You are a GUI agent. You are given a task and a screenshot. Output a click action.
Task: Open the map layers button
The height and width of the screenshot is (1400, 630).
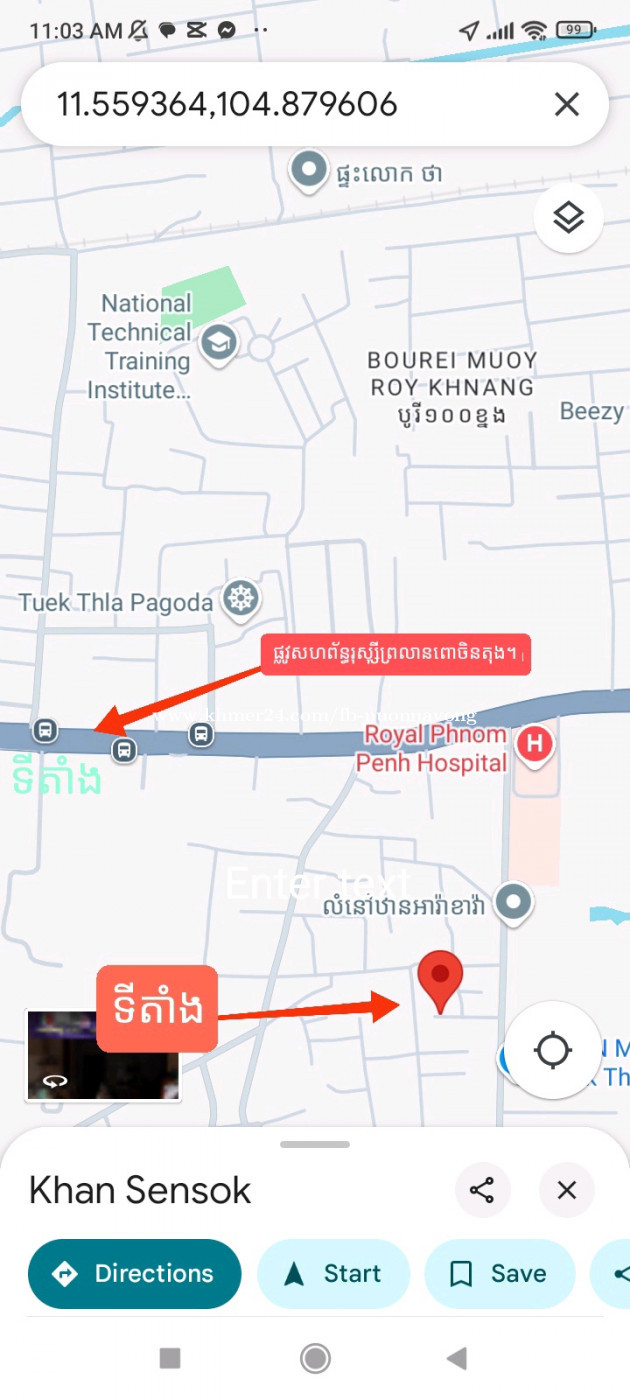tap(568, 217)
